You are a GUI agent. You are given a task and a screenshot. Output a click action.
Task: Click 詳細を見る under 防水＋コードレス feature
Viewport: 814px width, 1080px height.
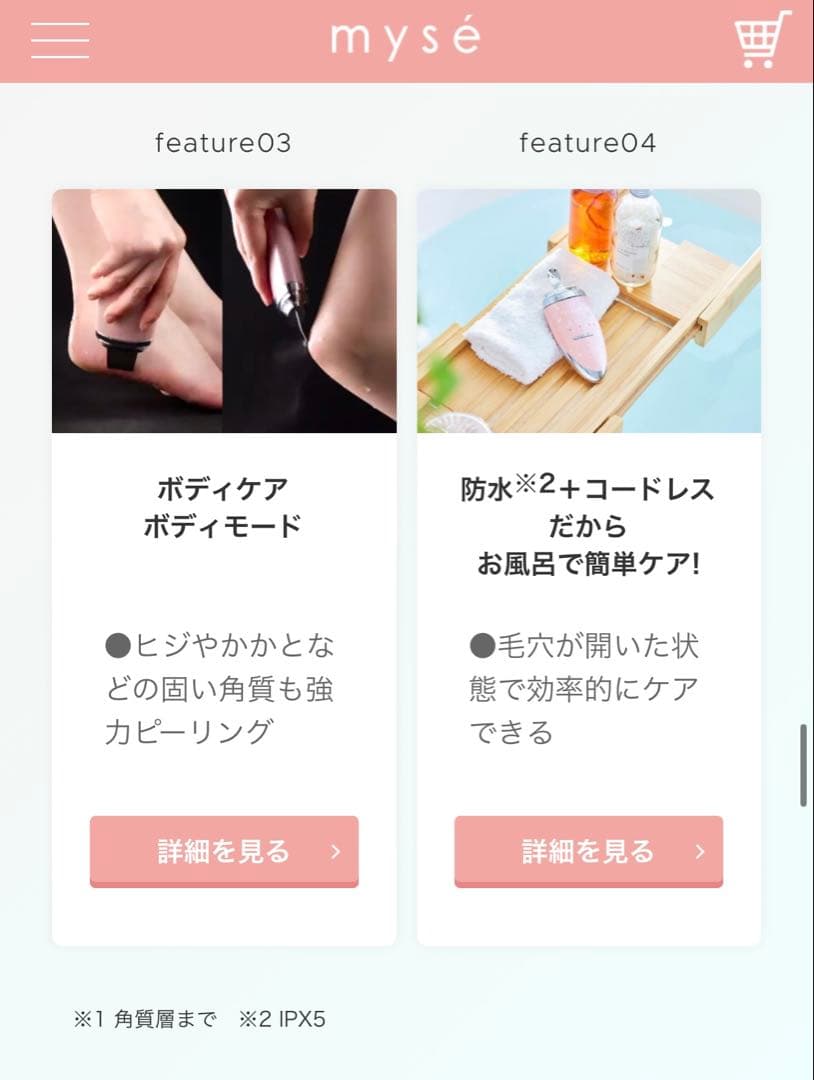[587, 851]
